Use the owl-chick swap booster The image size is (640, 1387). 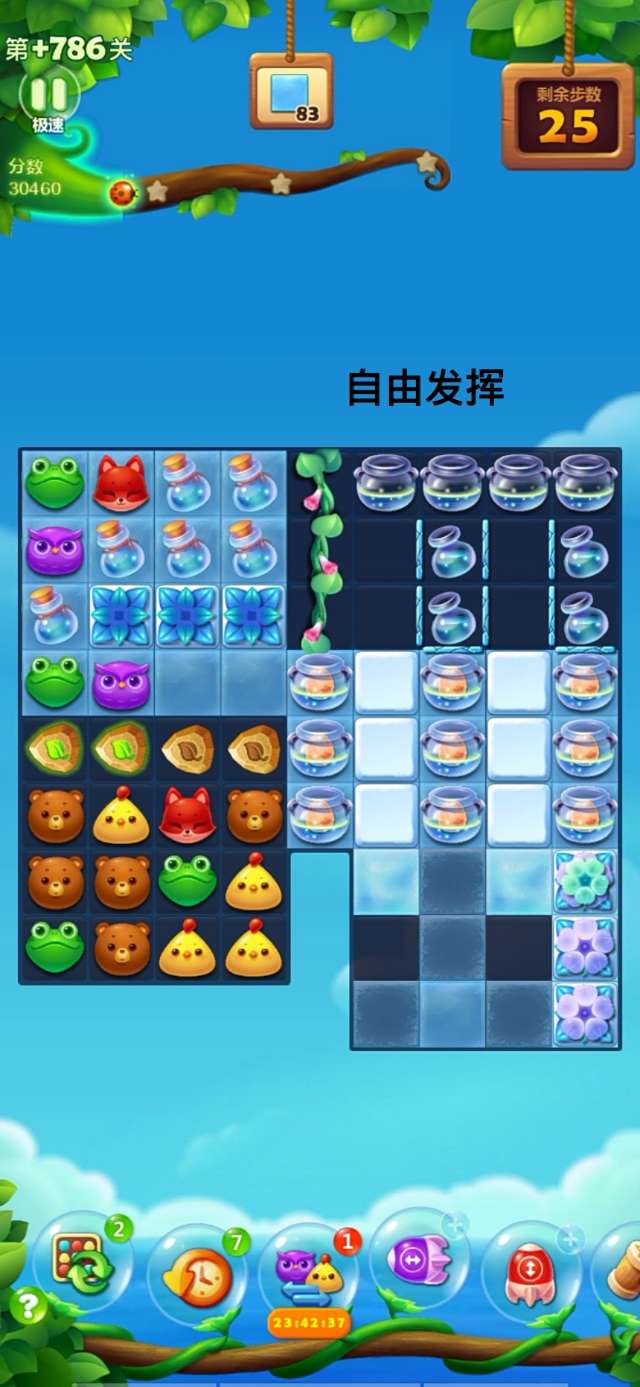coord(309,1272)
